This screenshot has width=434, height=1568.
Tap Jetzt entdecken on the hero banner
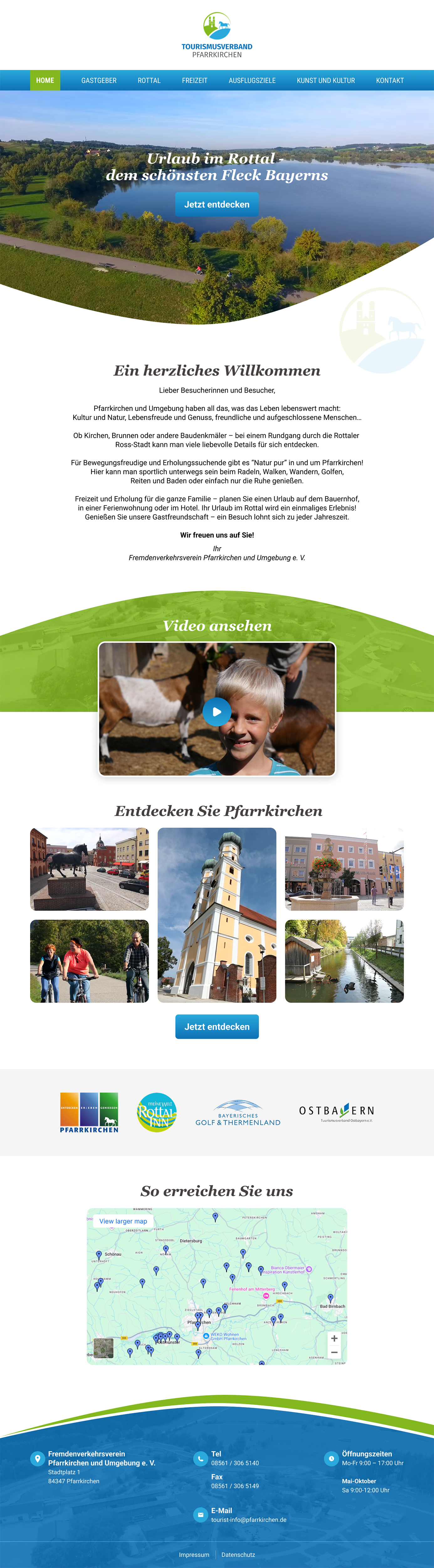pyautogui.click(x=217, y=204)
